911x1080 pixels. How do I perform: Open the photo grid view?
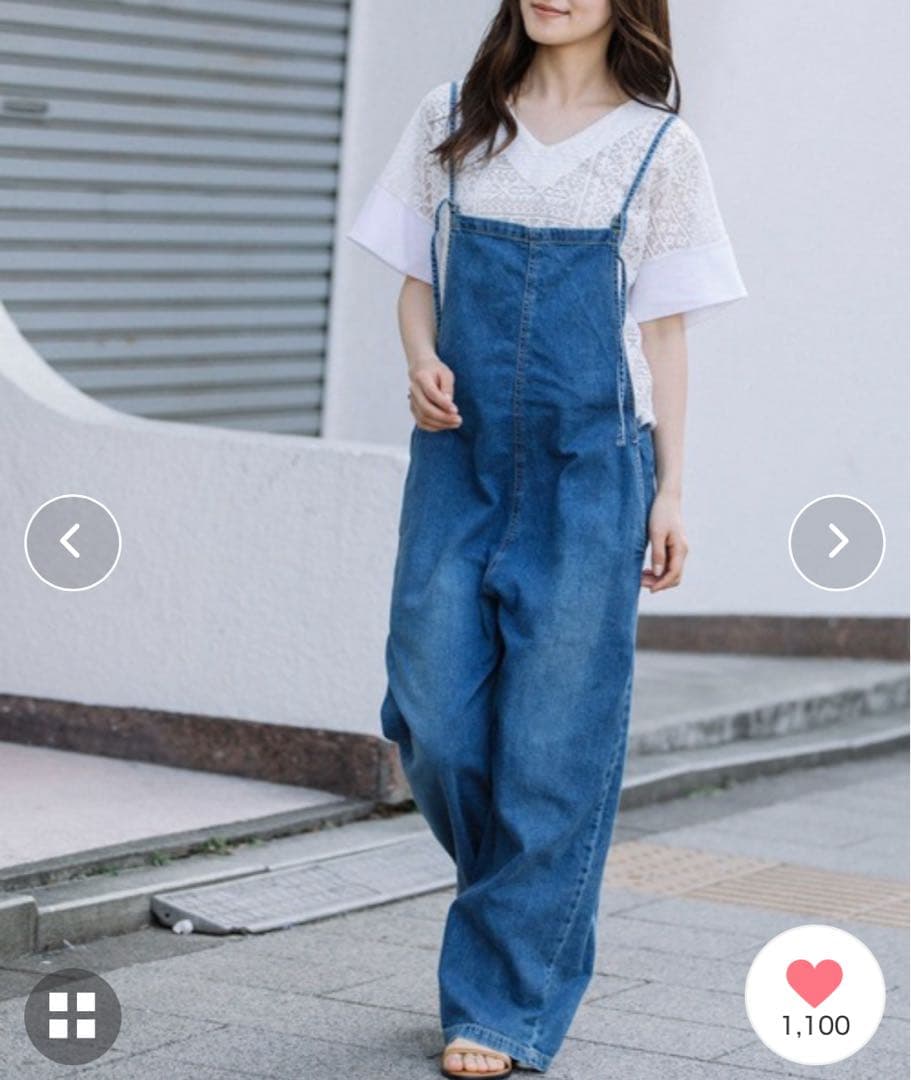[x=72, y=1015]
